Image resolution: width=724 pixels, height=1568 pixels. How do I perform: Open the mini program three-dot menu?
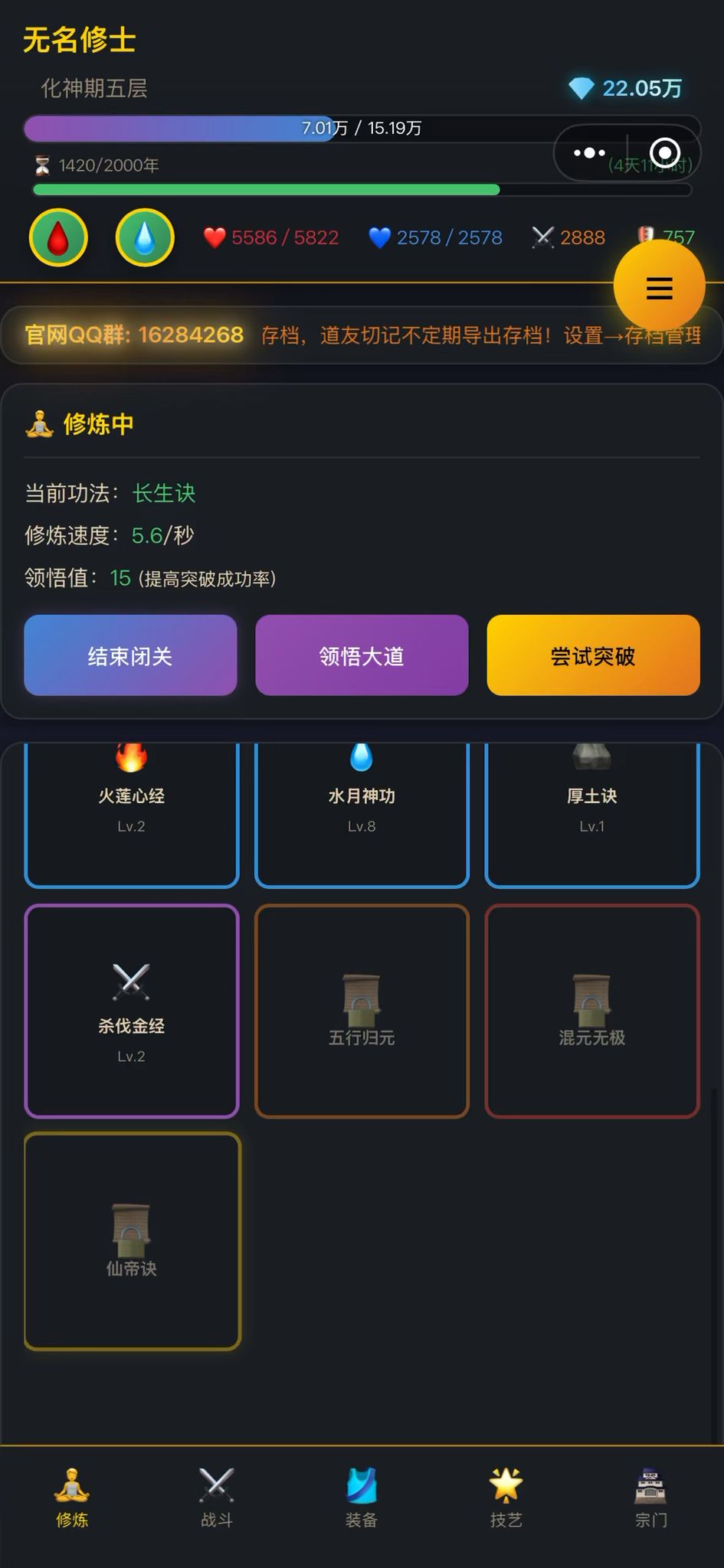[589, 153]
